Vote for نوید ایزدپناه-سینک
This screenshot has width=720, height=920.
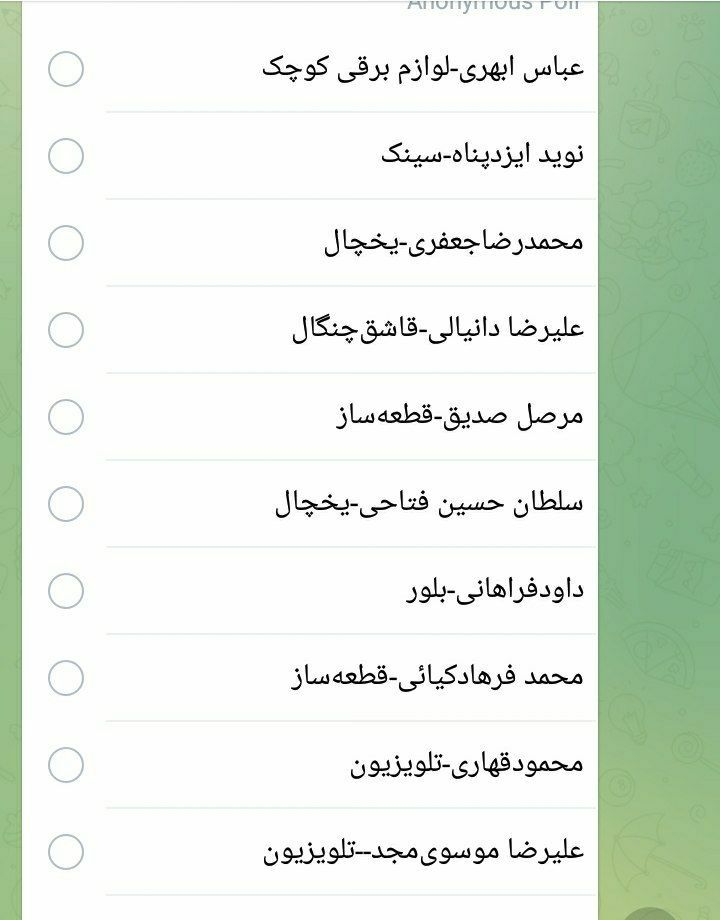[66, 156]
